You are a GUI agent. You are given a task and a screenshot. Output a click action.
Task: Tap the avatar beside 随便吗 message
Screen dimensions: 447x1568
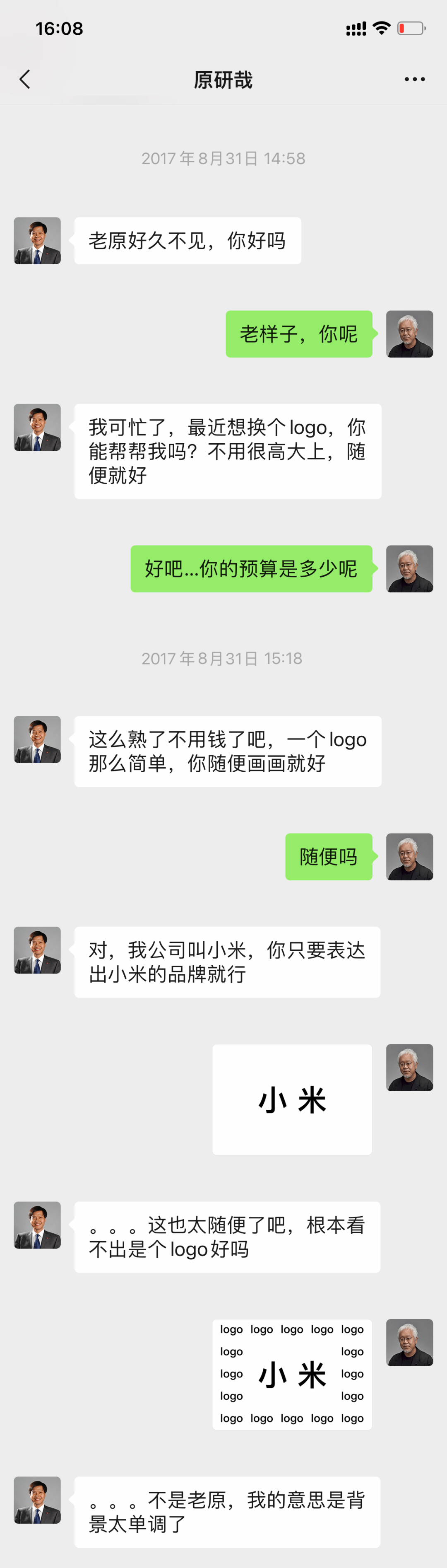coord(409,856)
